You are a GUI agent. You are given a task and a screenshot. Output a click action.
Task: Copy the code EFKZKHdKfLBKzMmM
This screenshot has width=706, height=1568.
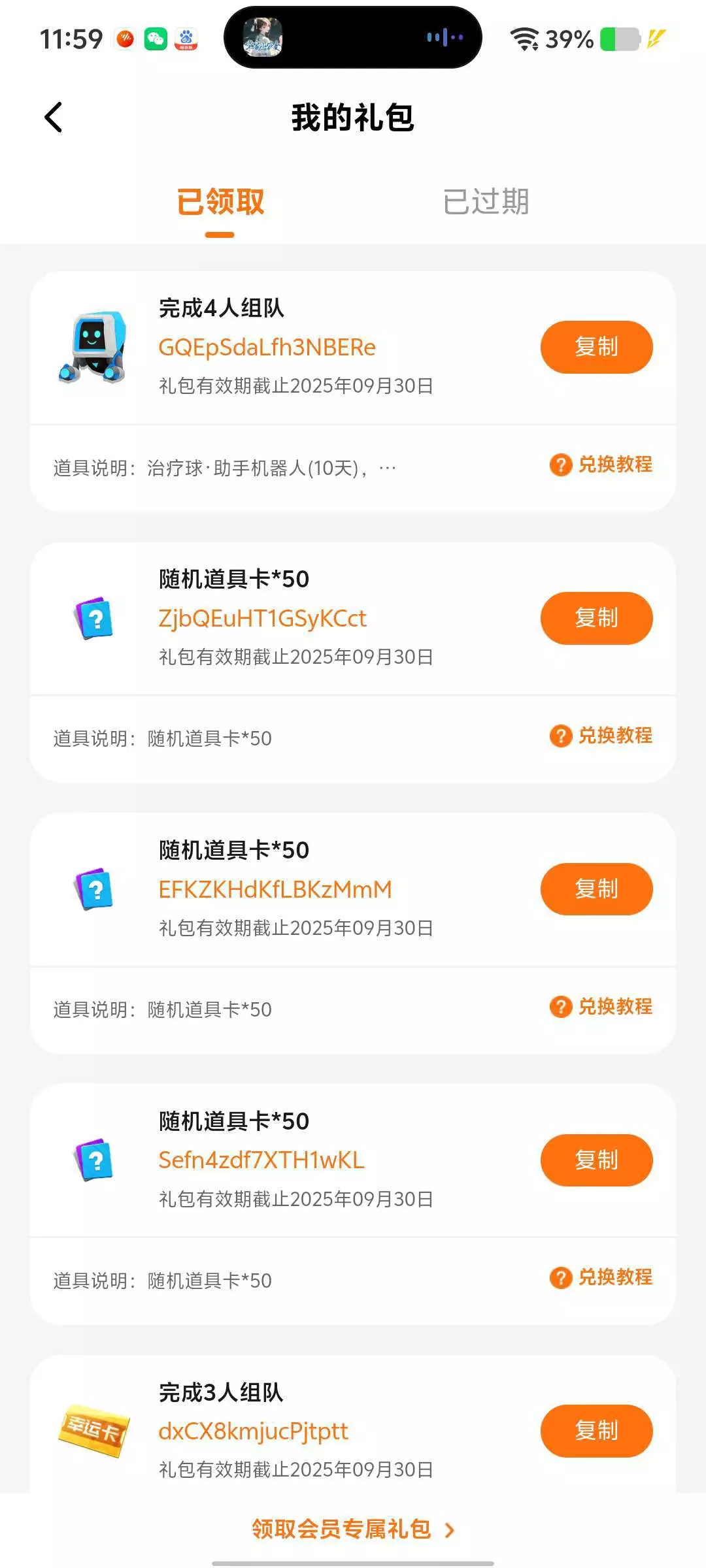(x=596, y=889)
